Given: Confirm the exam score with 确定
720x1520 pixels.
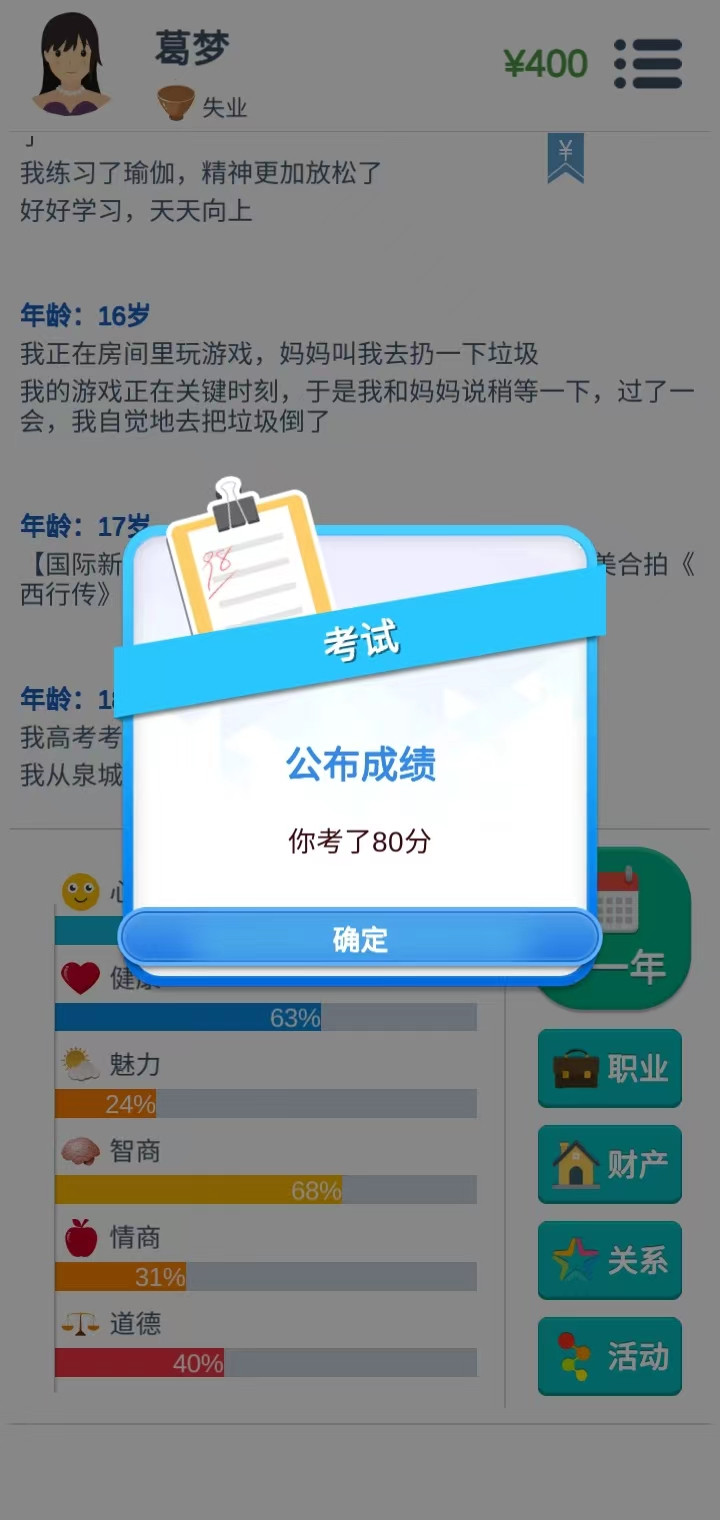Looking at the screenshot, I should click(x=360, y=939).
